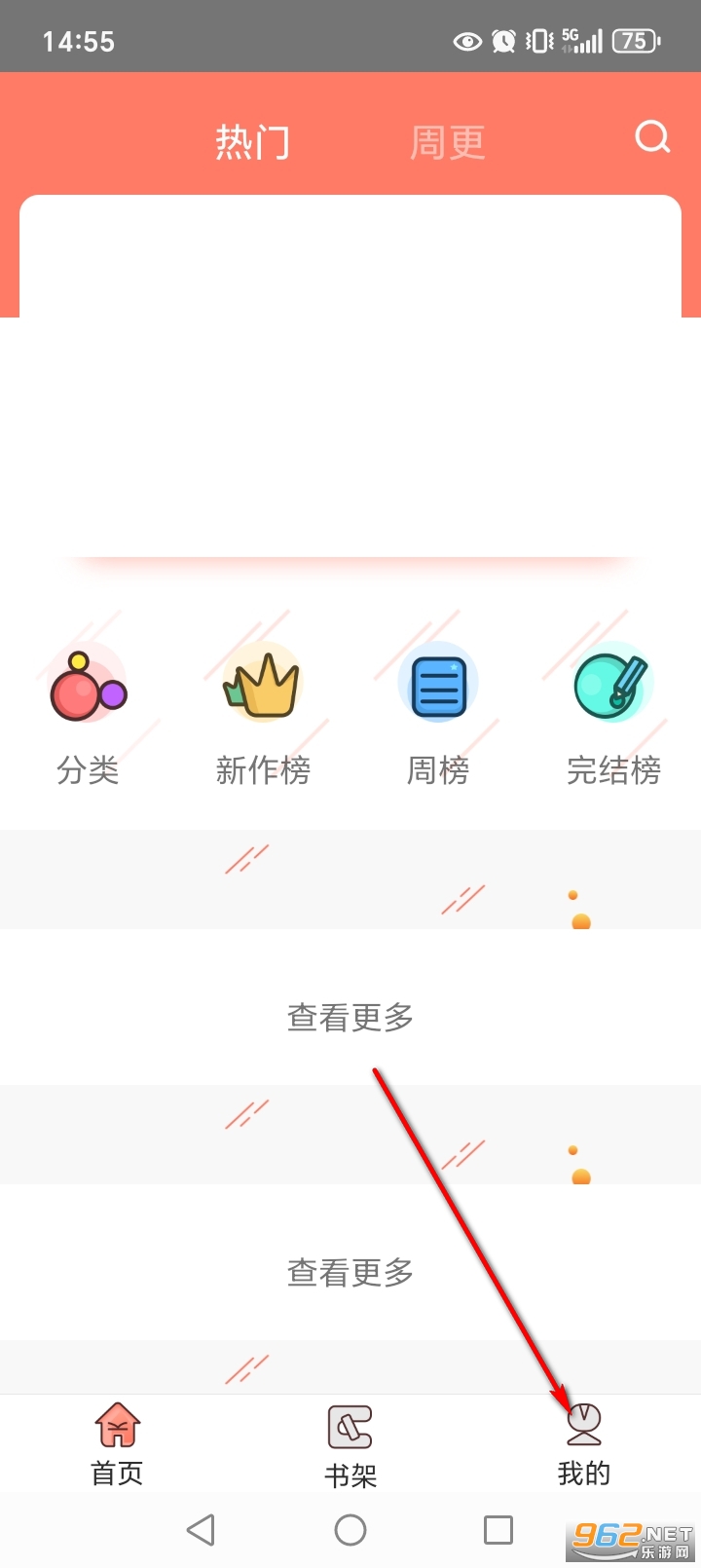
Task: Open the system recent apps view
Action: (x=498, y=1530)
